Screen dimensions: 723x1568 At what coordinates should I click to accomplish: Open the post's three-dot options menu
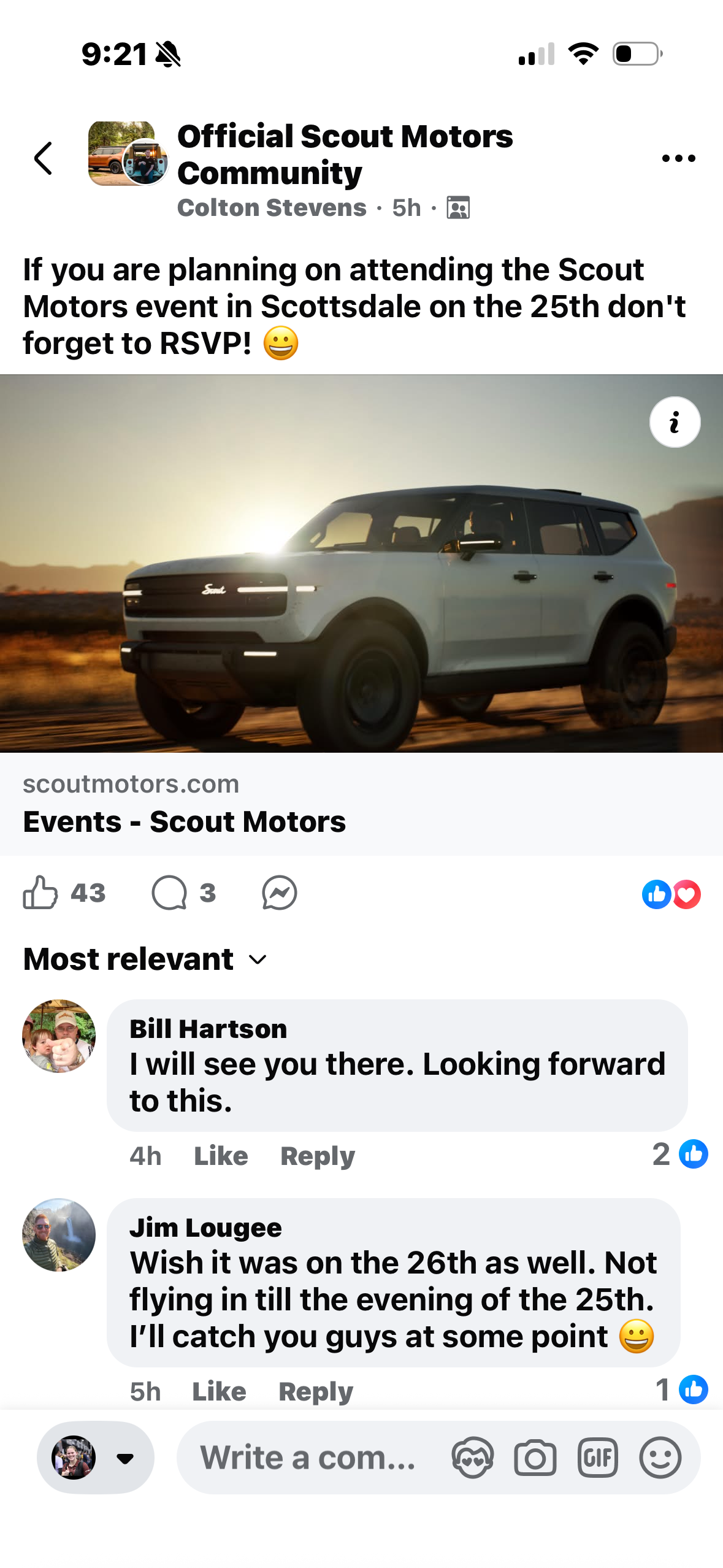tap(678, 158)
